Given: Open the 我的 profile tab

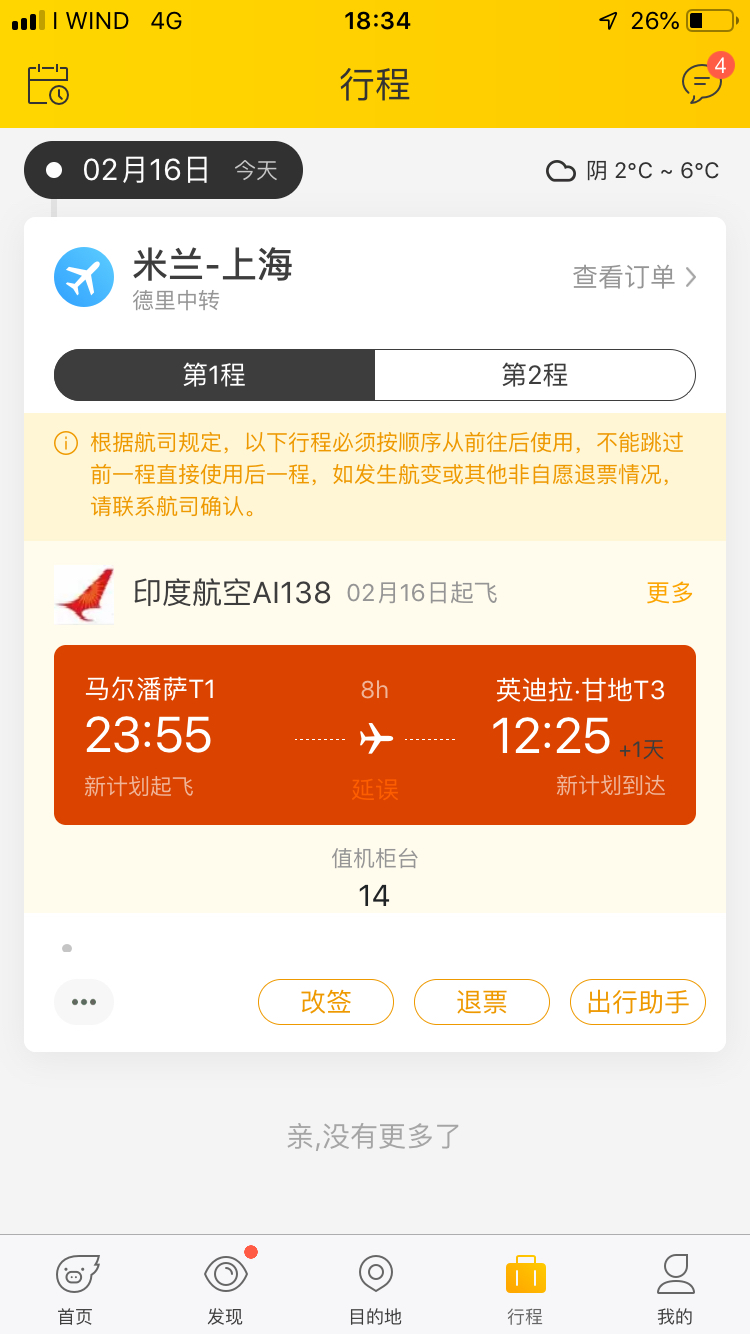Looking at the screenshot, I should point(675,1288).
